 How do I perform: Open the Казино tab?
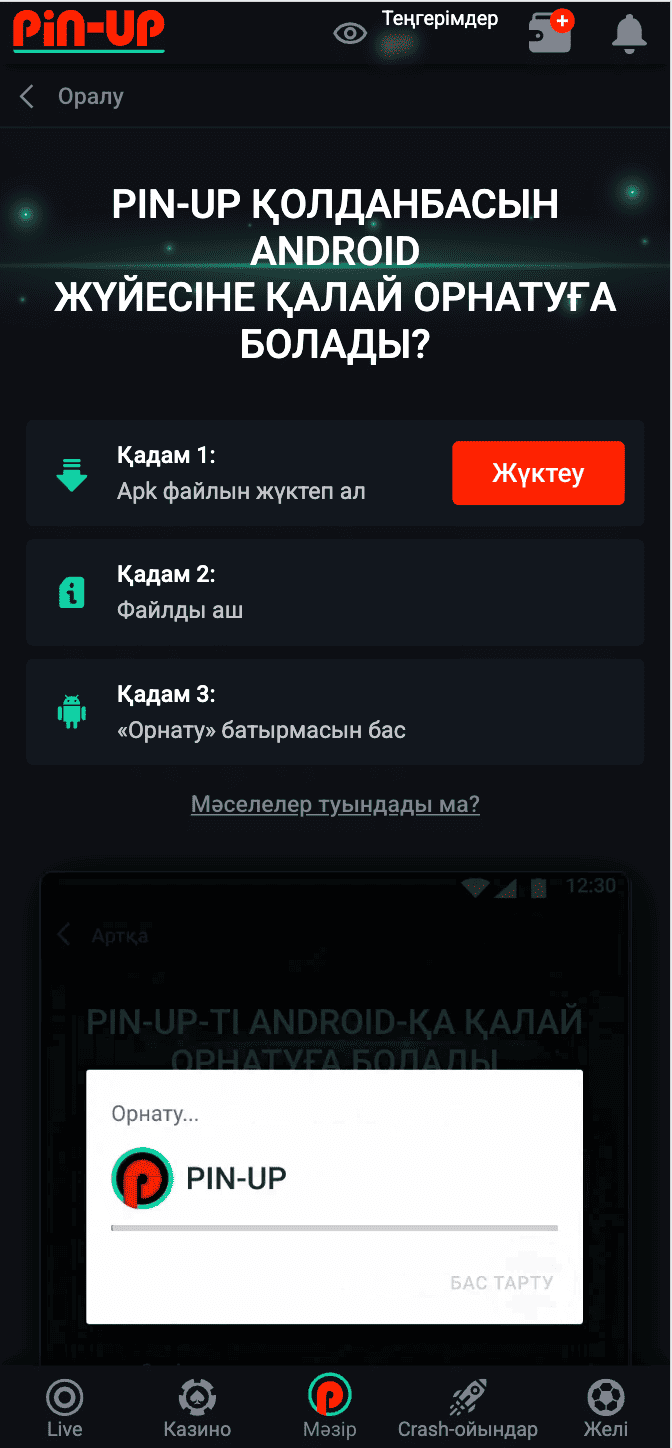(x=197, y=1407)
